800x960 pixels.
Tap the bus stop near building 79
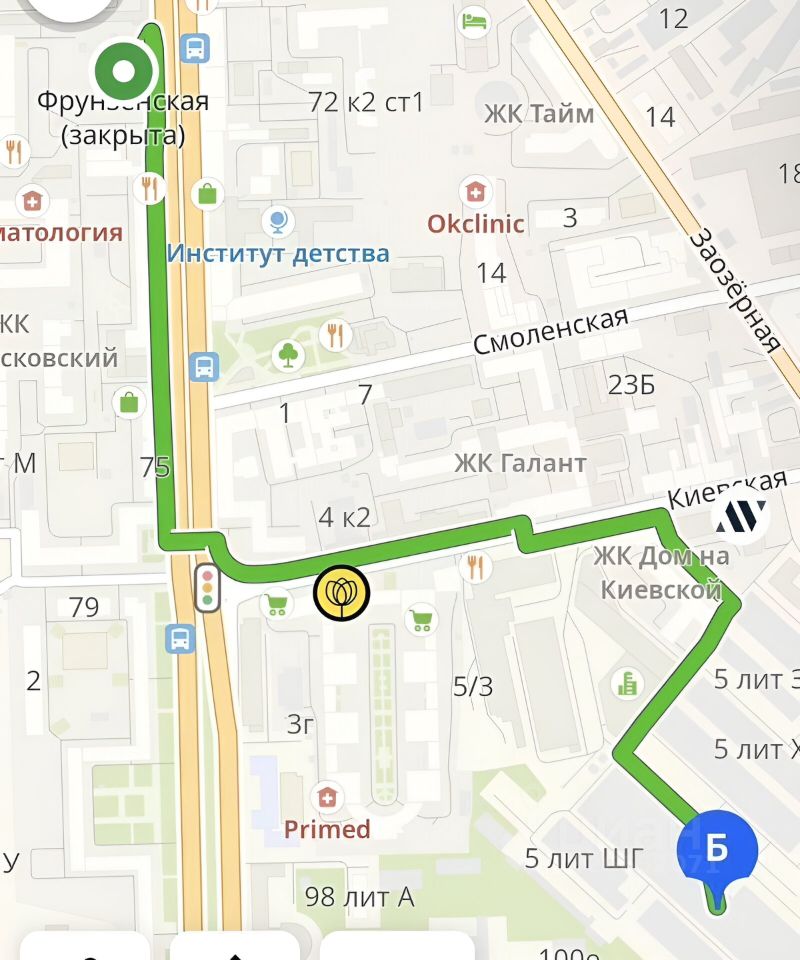pyautogui.click(x=180, y=638)
